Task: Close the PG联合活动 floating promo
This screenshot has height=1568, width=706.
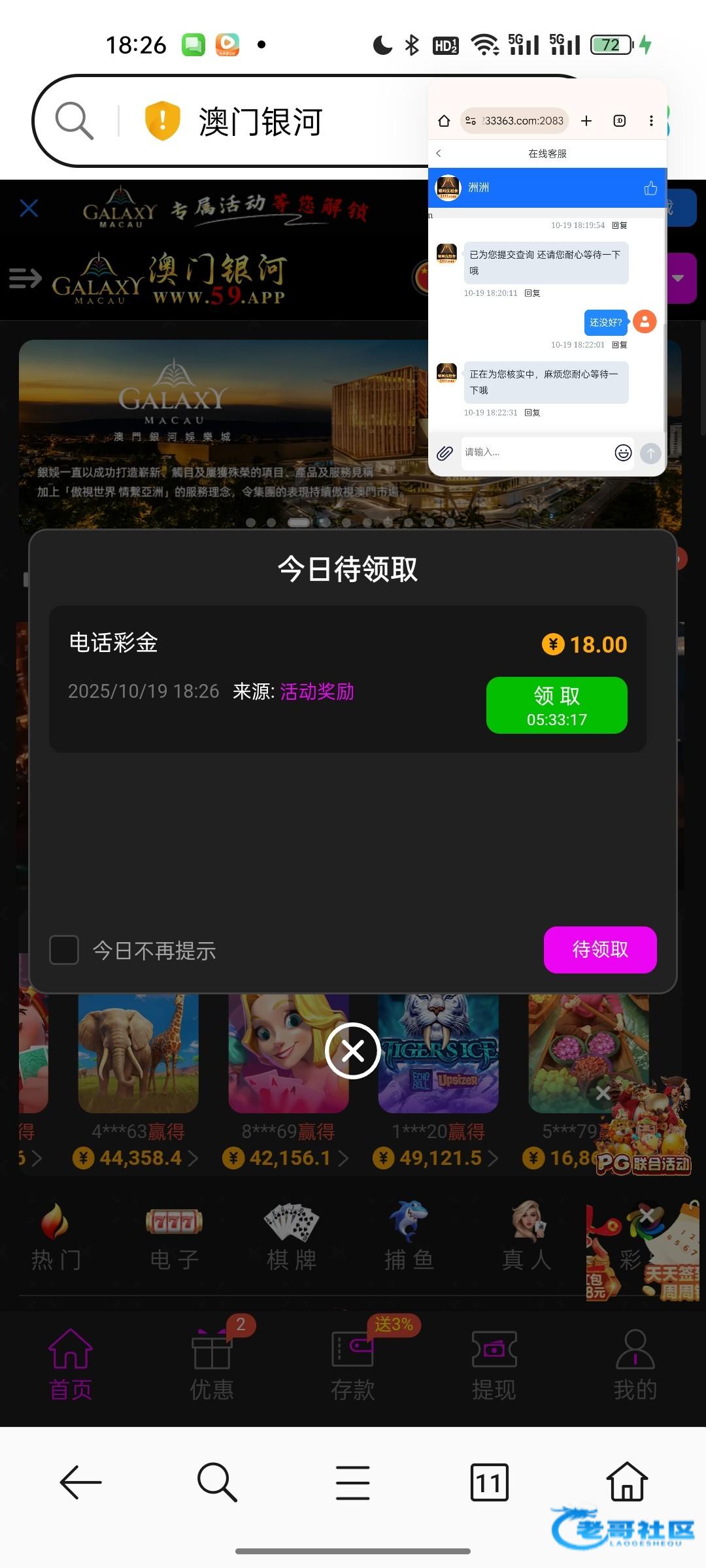Action: (x=603, y=1093)
